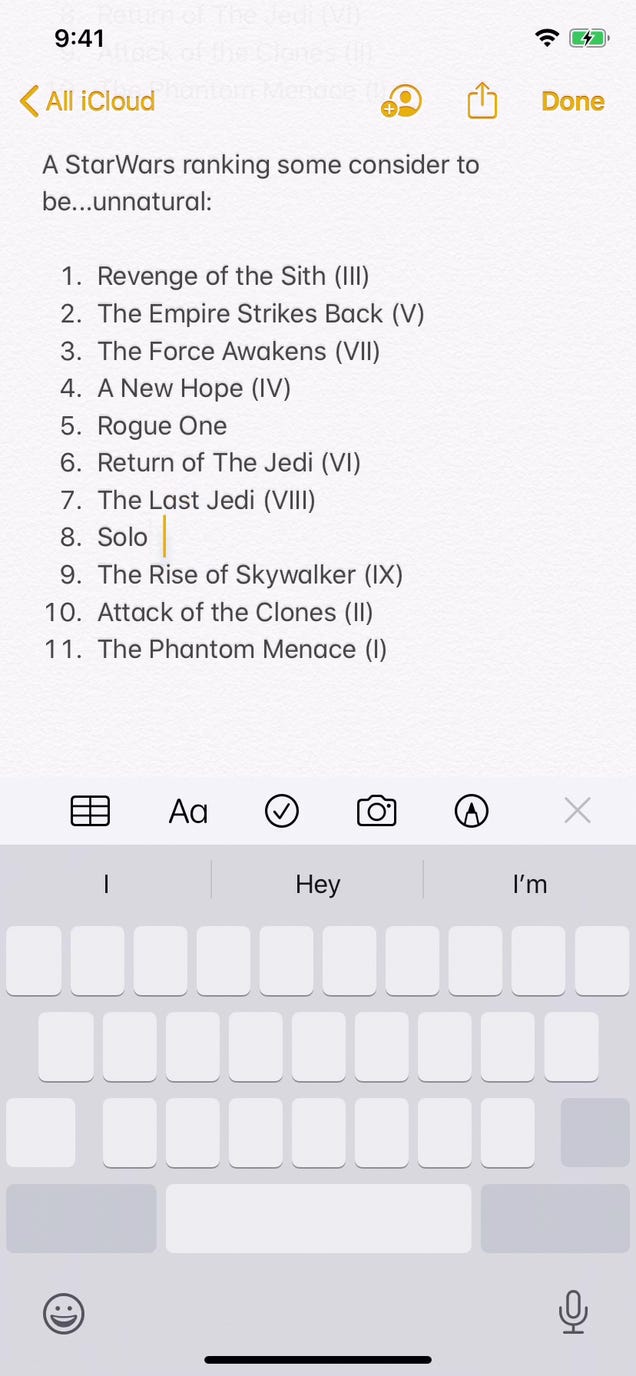Open the markup drawing tool
This screenshot has height=1376, width=636.
(x=471, y=811)
